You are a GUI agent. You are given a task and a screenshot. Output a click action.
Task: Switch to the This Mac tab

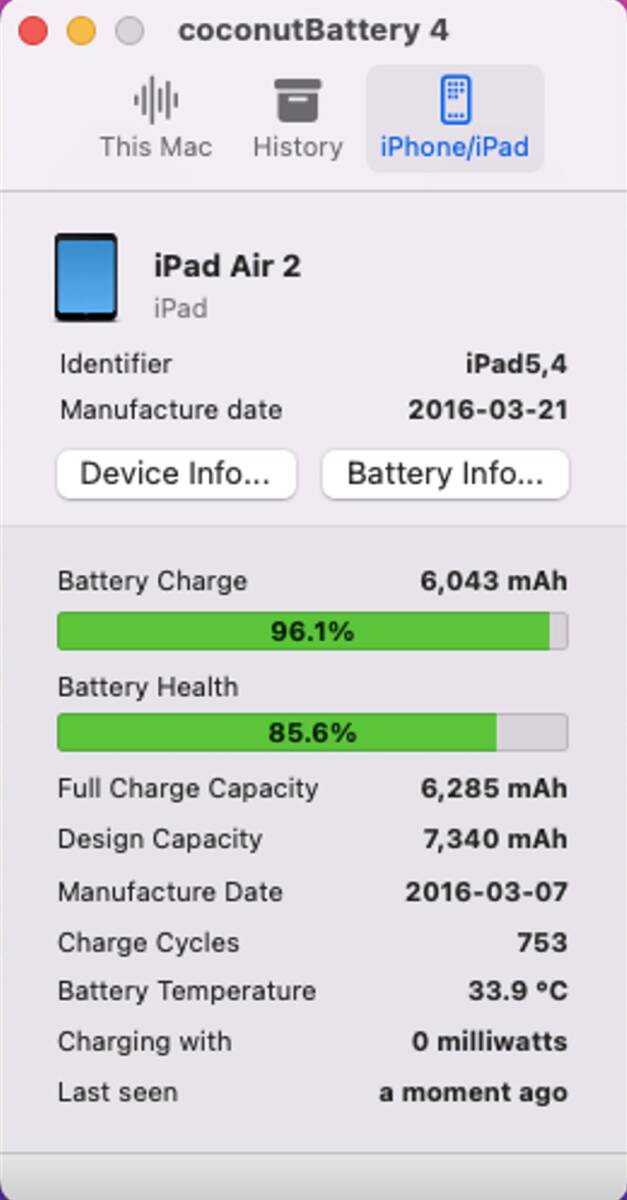tap(156, 120)
